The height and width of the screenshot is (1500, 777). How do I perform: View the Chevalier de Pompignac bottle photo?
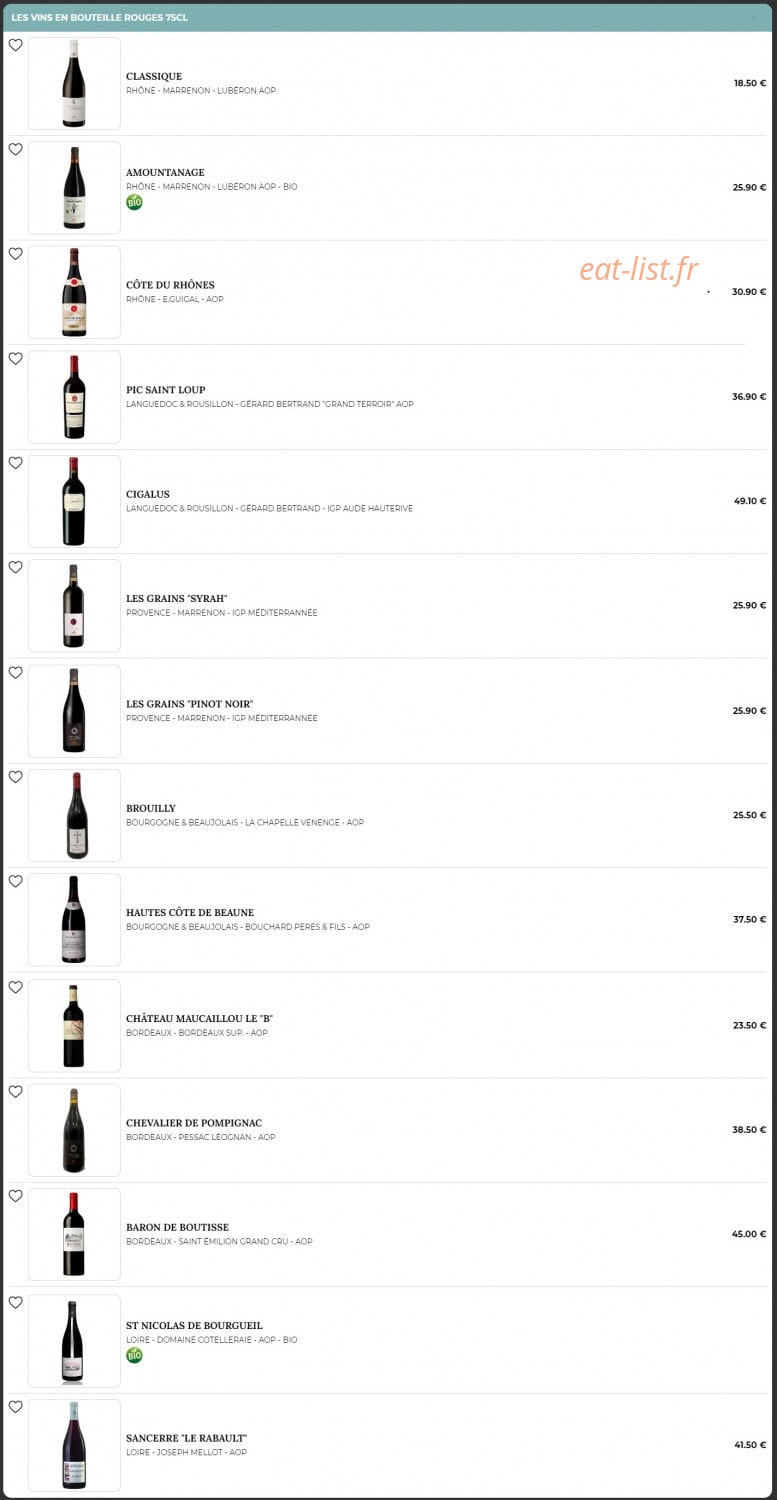point(74,1130)
